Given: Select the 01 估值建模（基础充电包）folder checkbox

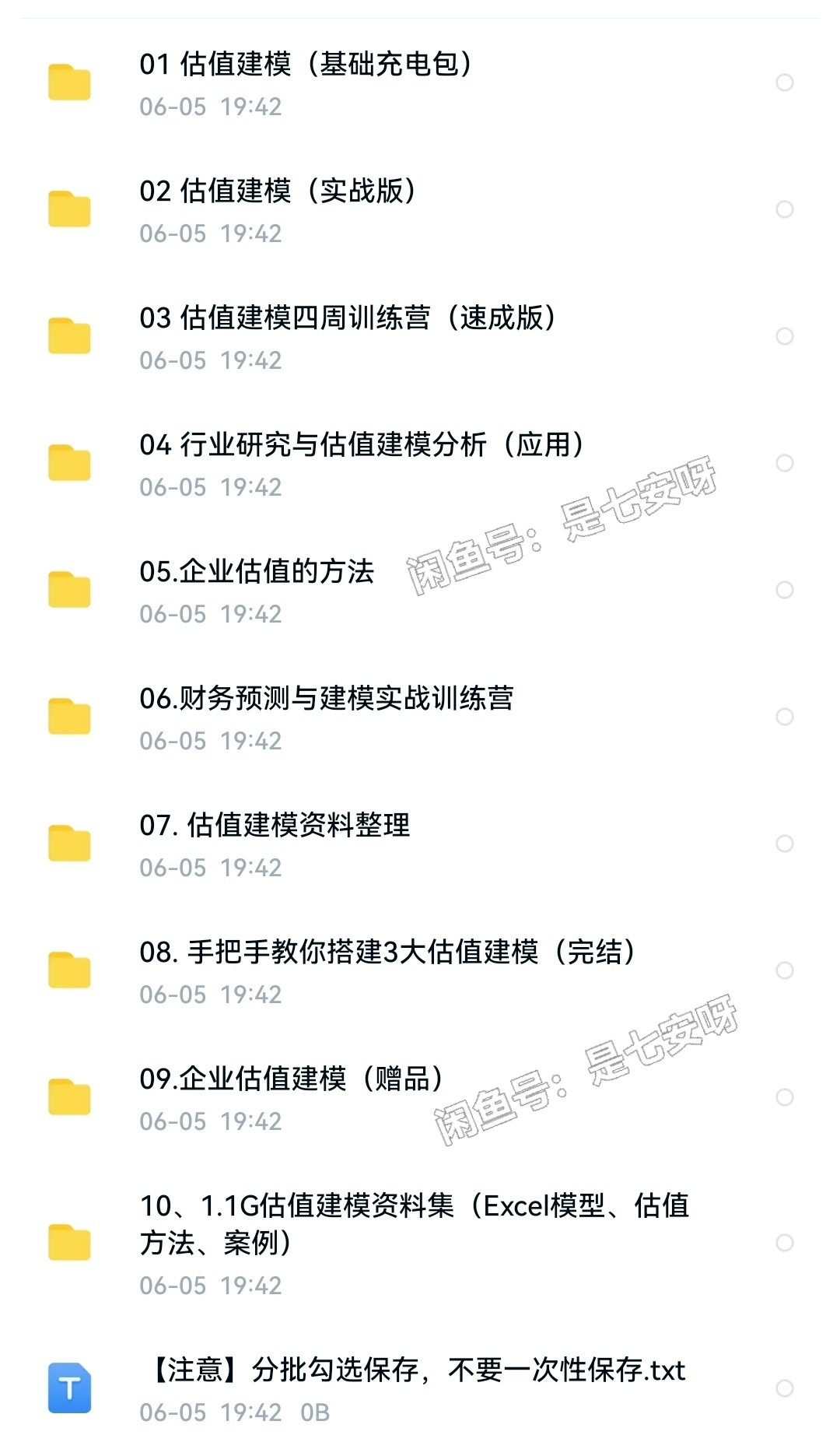Looking at the screenshot, I should (785, 82).
